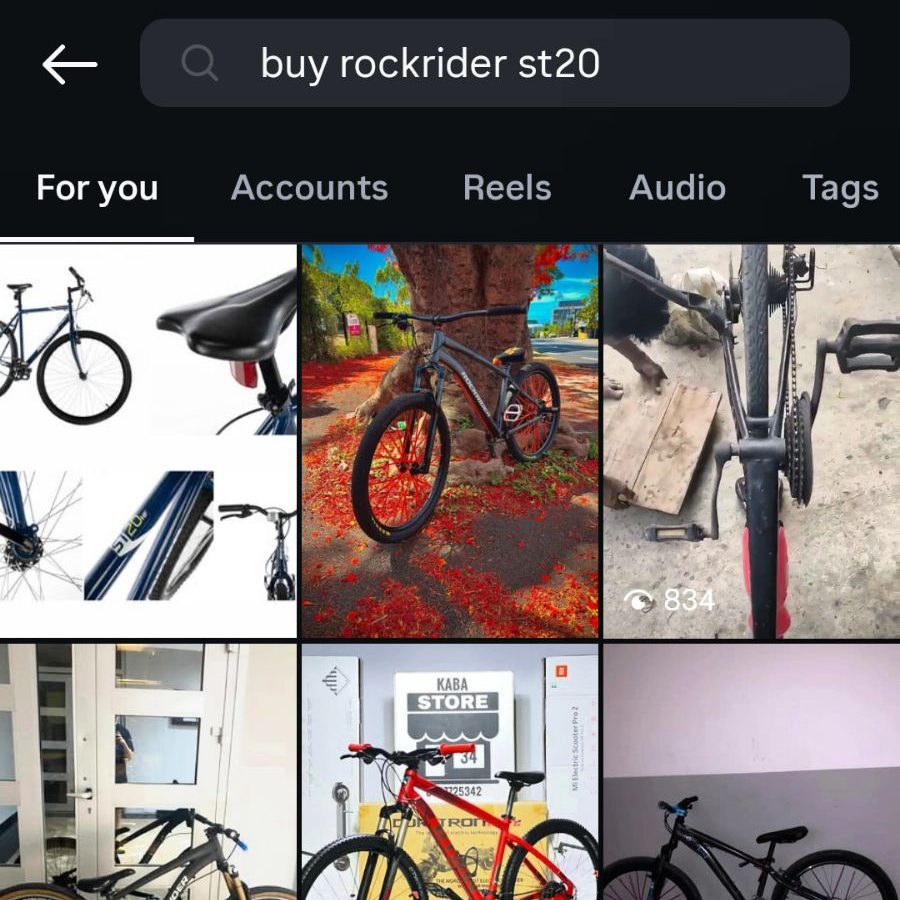Open the black bike against the grey wall post
Screen dimensions: 900x900
point(750,772)
